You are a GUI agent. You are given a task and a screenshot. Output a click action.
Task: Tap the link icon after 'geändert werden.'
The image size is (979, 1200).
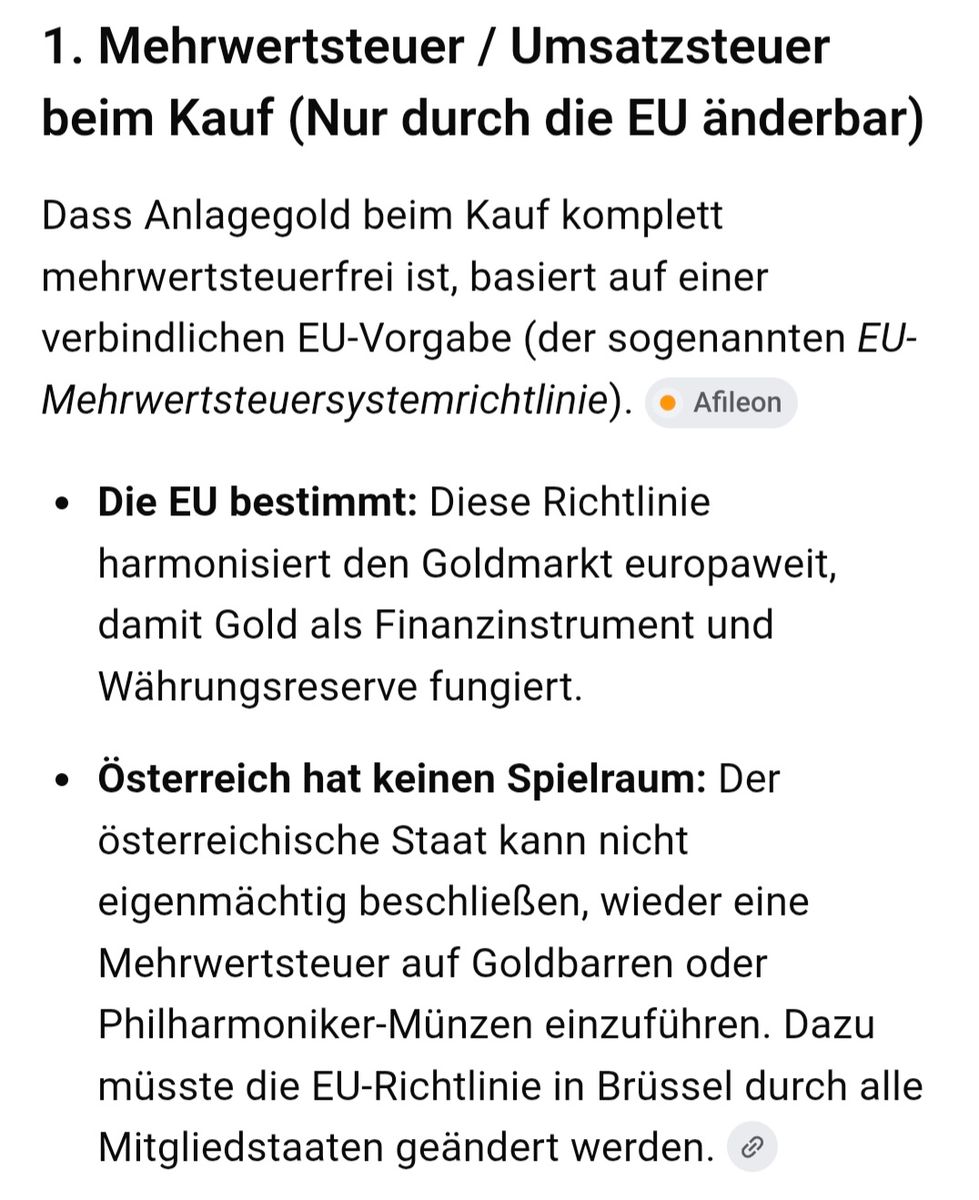pos(752,1147)
